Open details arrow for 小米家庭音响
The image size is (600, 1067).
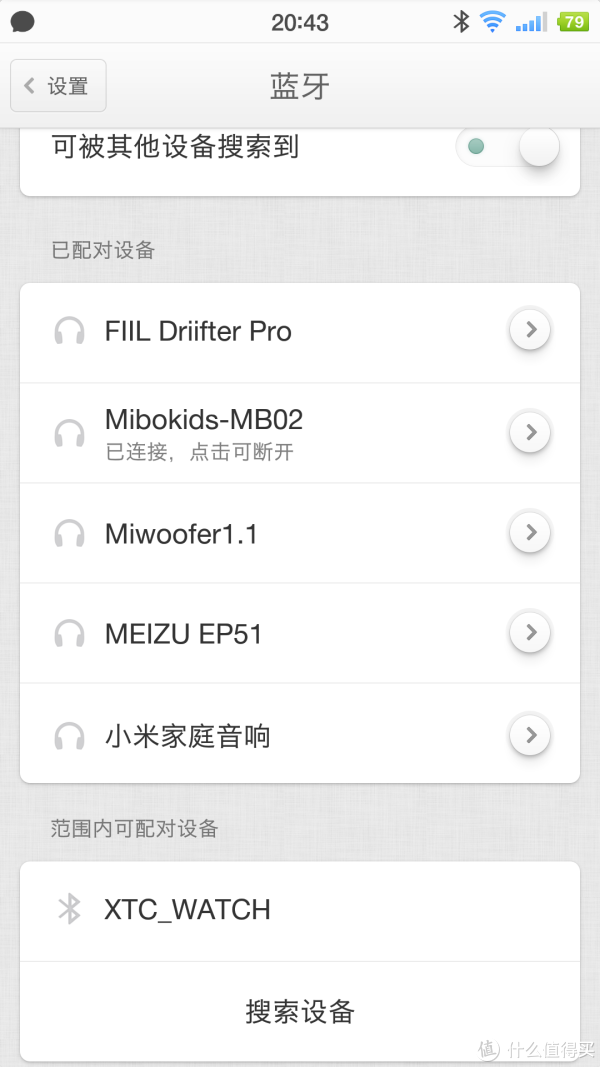coord(529,735)
